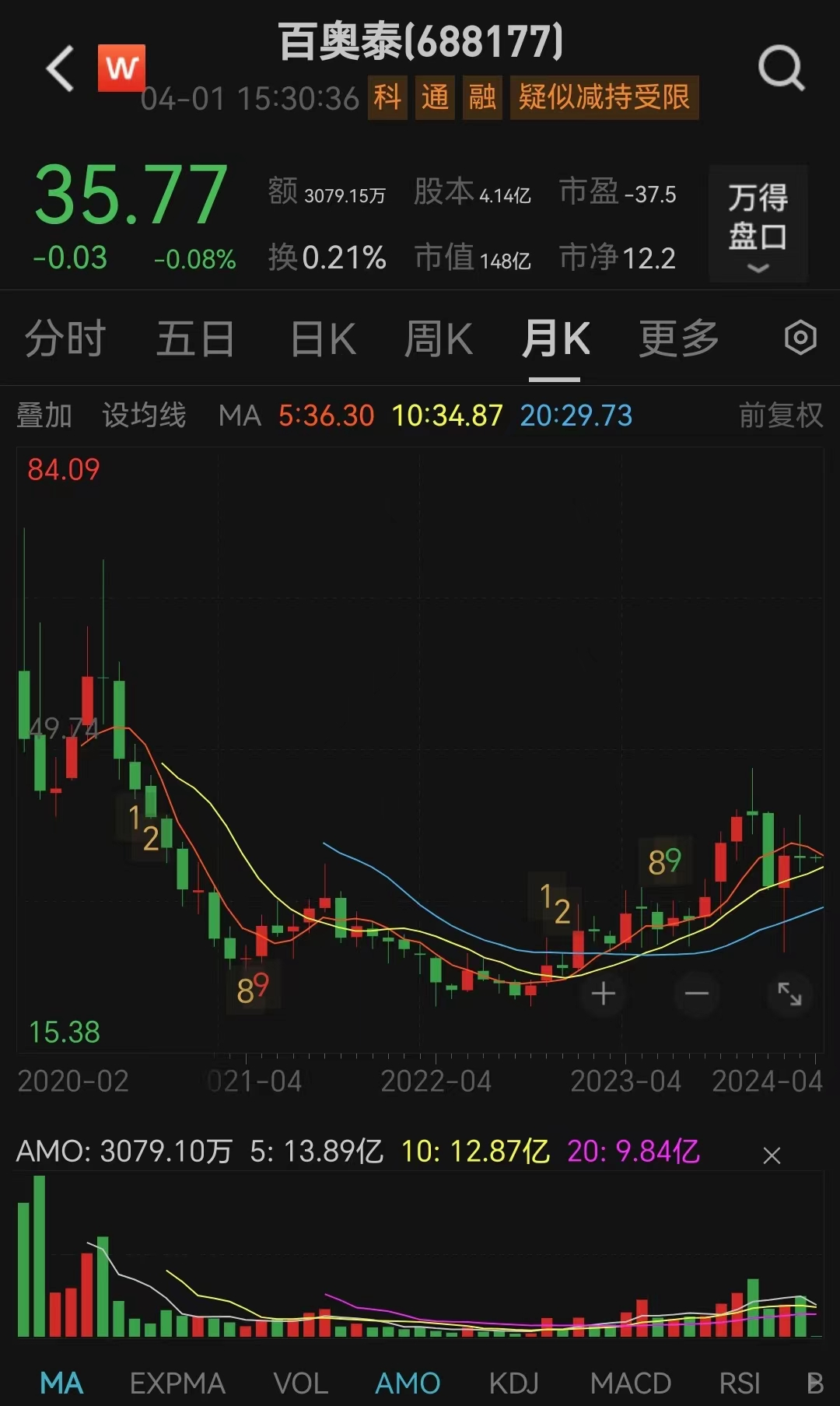840x1406 pixels.
Task: Switch to the 分时 chart tab
Action: click(65, 338)
